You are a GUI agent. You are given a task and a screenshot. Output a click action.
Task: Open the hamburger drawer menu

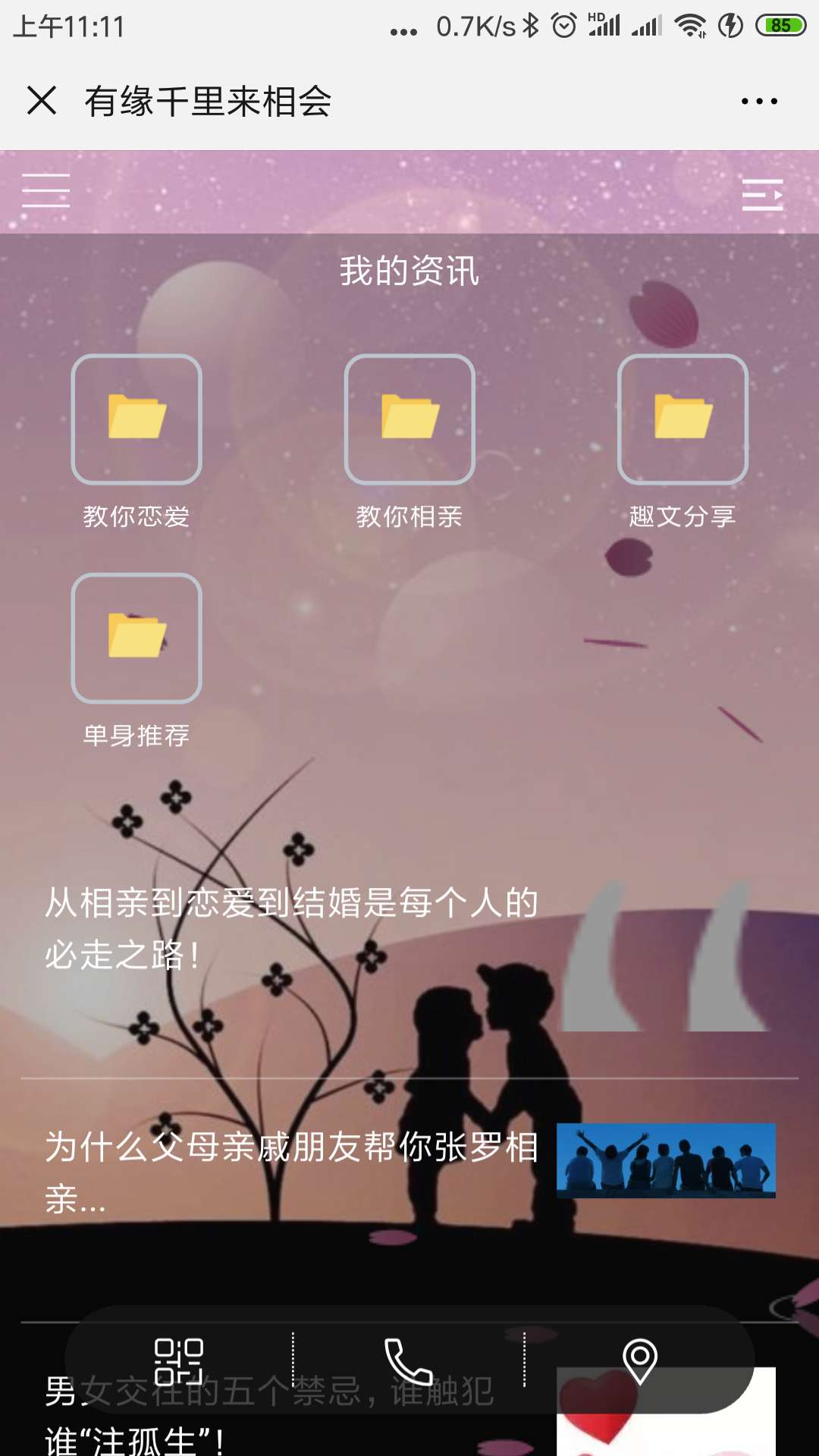pos(46,190)
